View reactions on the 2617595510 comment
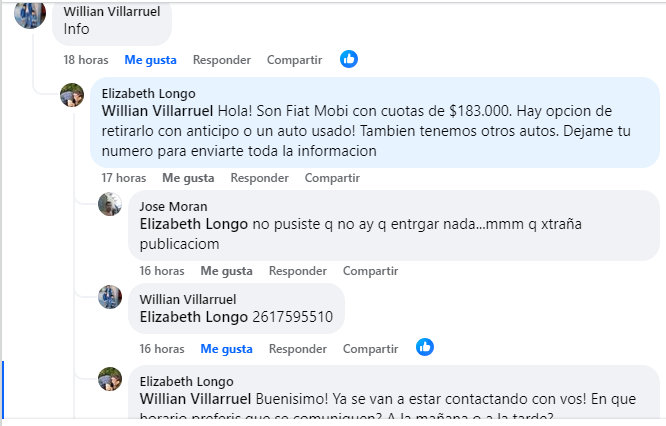The width and height of the screenshot is (666, 426). pos(425,347)
